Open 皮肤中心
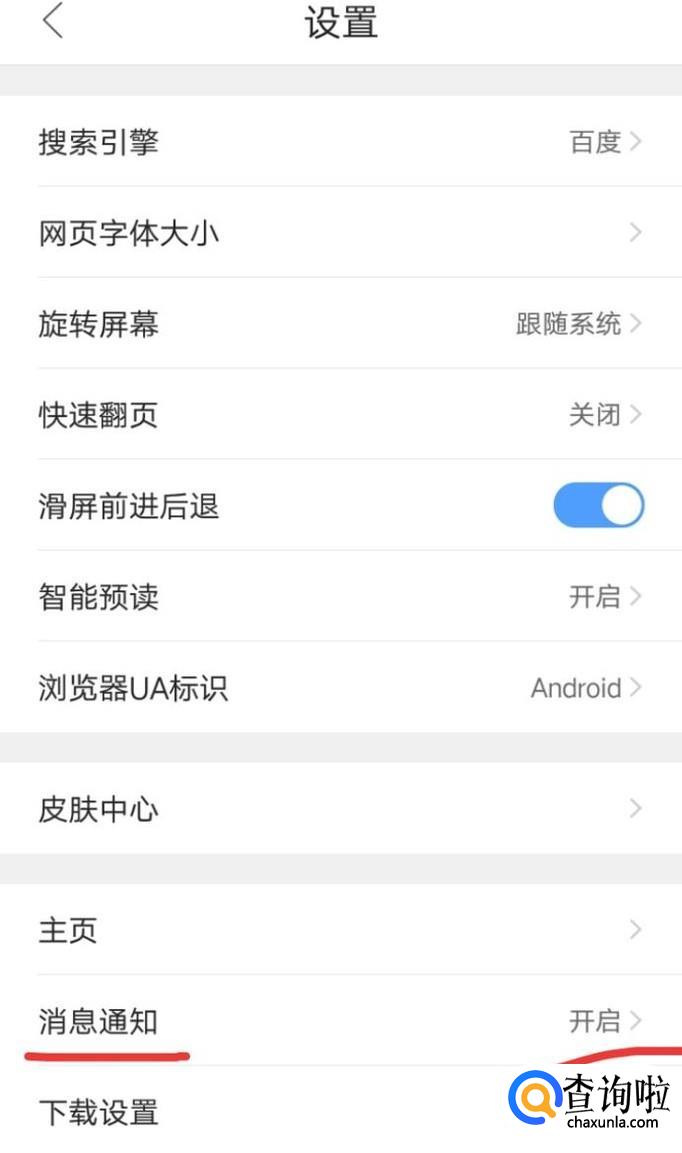The height and width of the screenshot is (1153, 682). (340, 809)
